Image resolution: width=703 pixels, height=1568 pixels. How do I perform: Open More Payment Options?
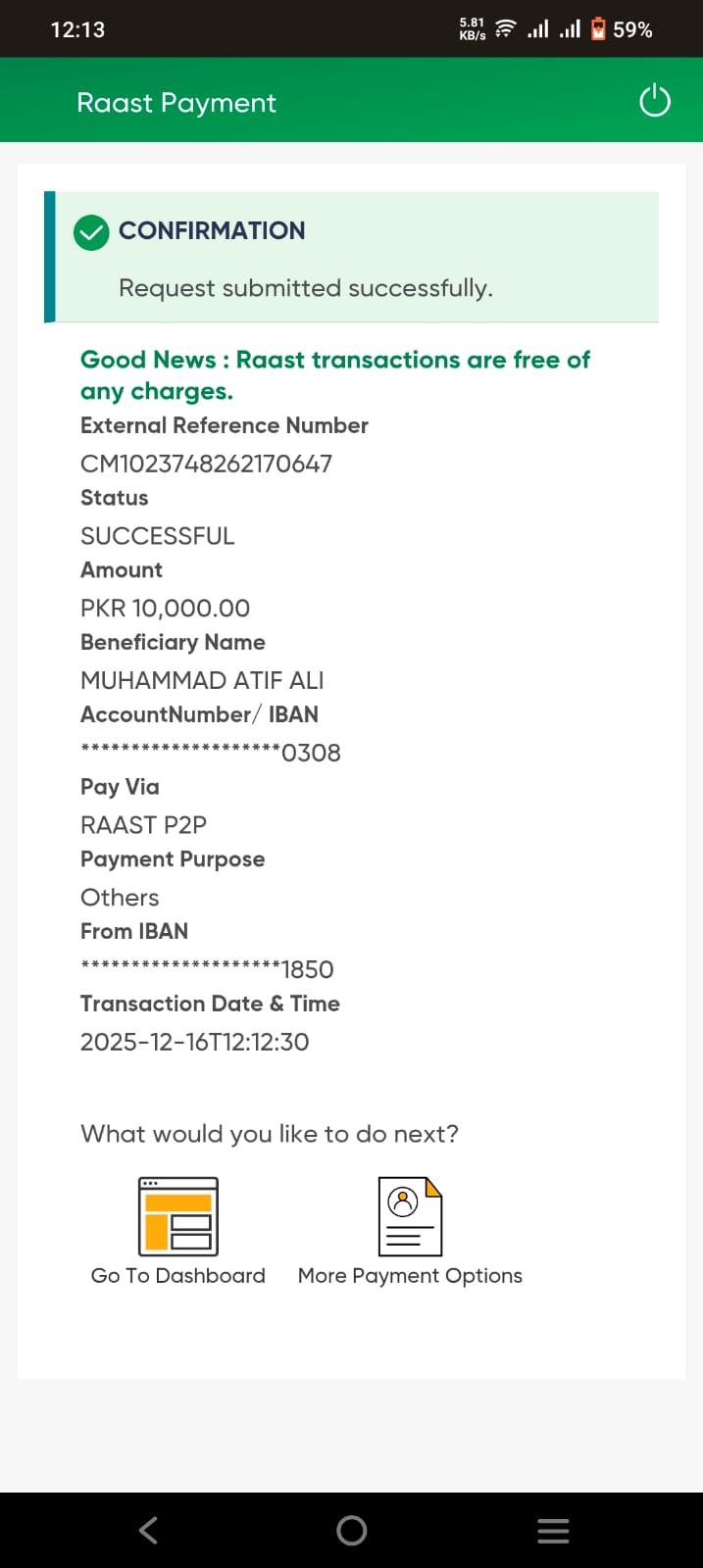click(410, 1231)
